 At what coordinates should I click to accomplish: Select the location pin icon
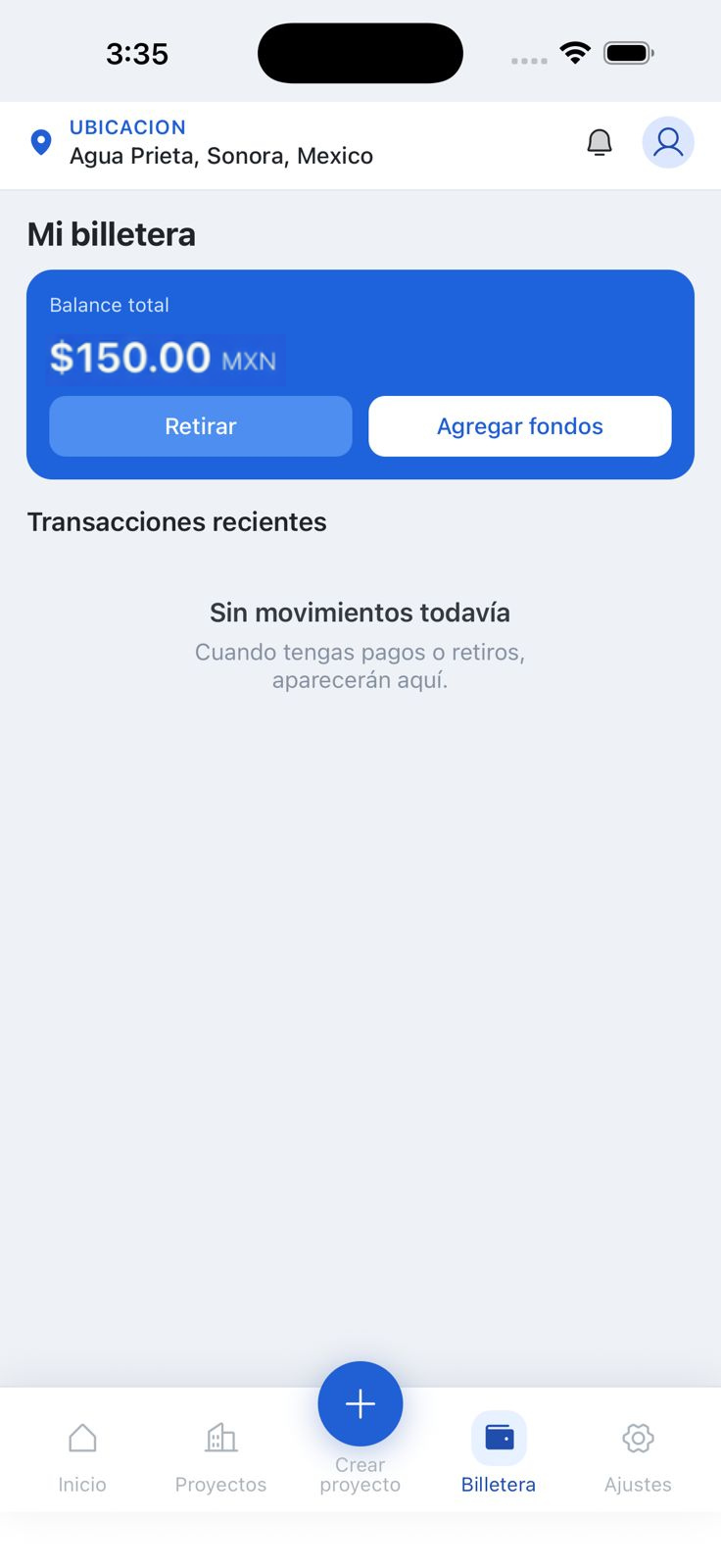[x=41, y=142]
